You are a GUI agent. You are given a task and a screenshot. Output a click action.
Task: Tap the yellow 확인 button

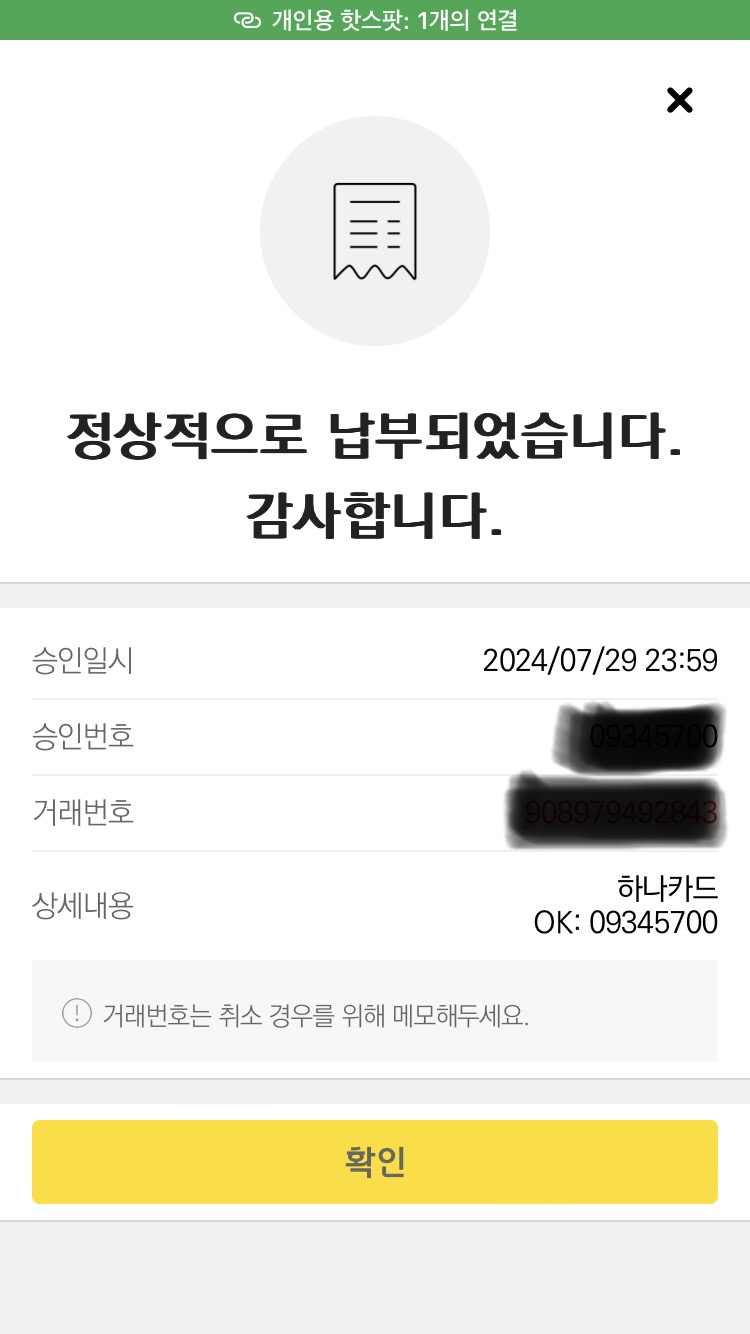pos(375,1162)
